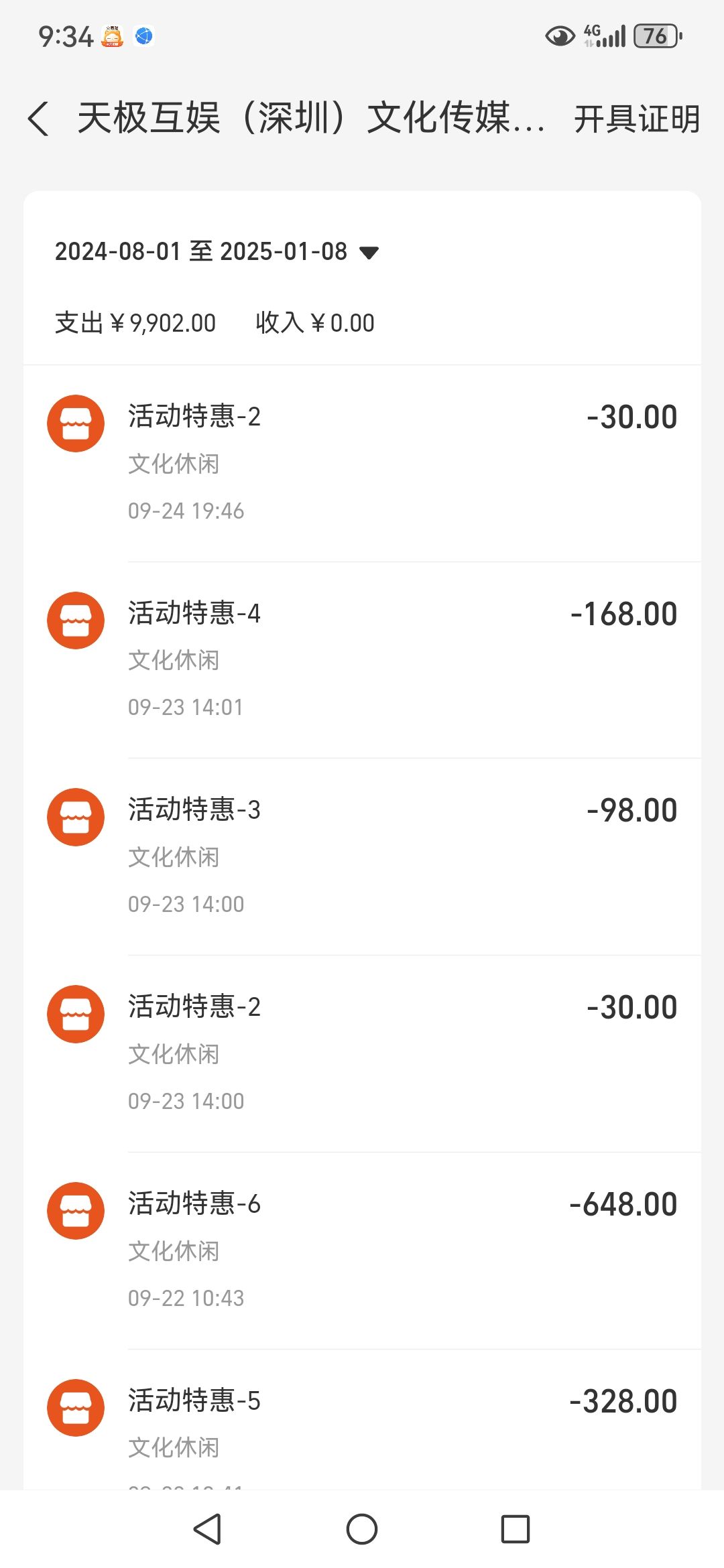This screenshot has height=1568, width=724.
Task: Open the -30.00 transaction from 09-24 19:46
Action: coord(362,463)
